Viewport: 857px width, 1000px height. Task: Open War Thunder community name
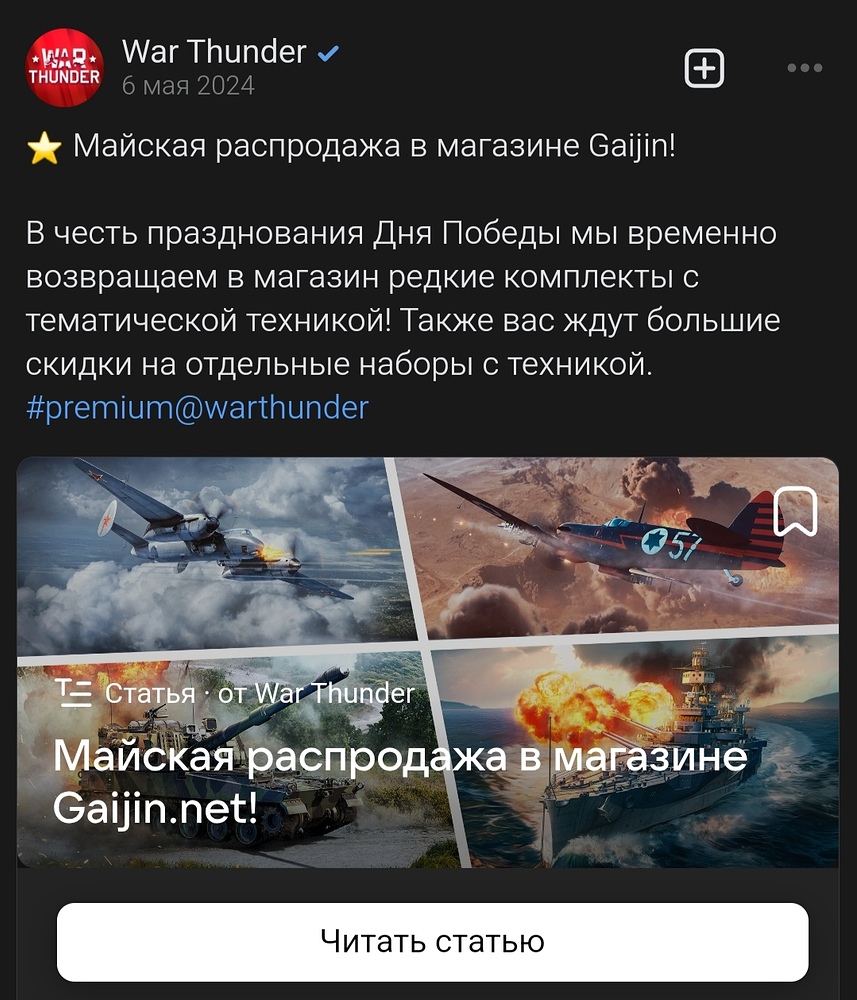(x=213, y=51)
